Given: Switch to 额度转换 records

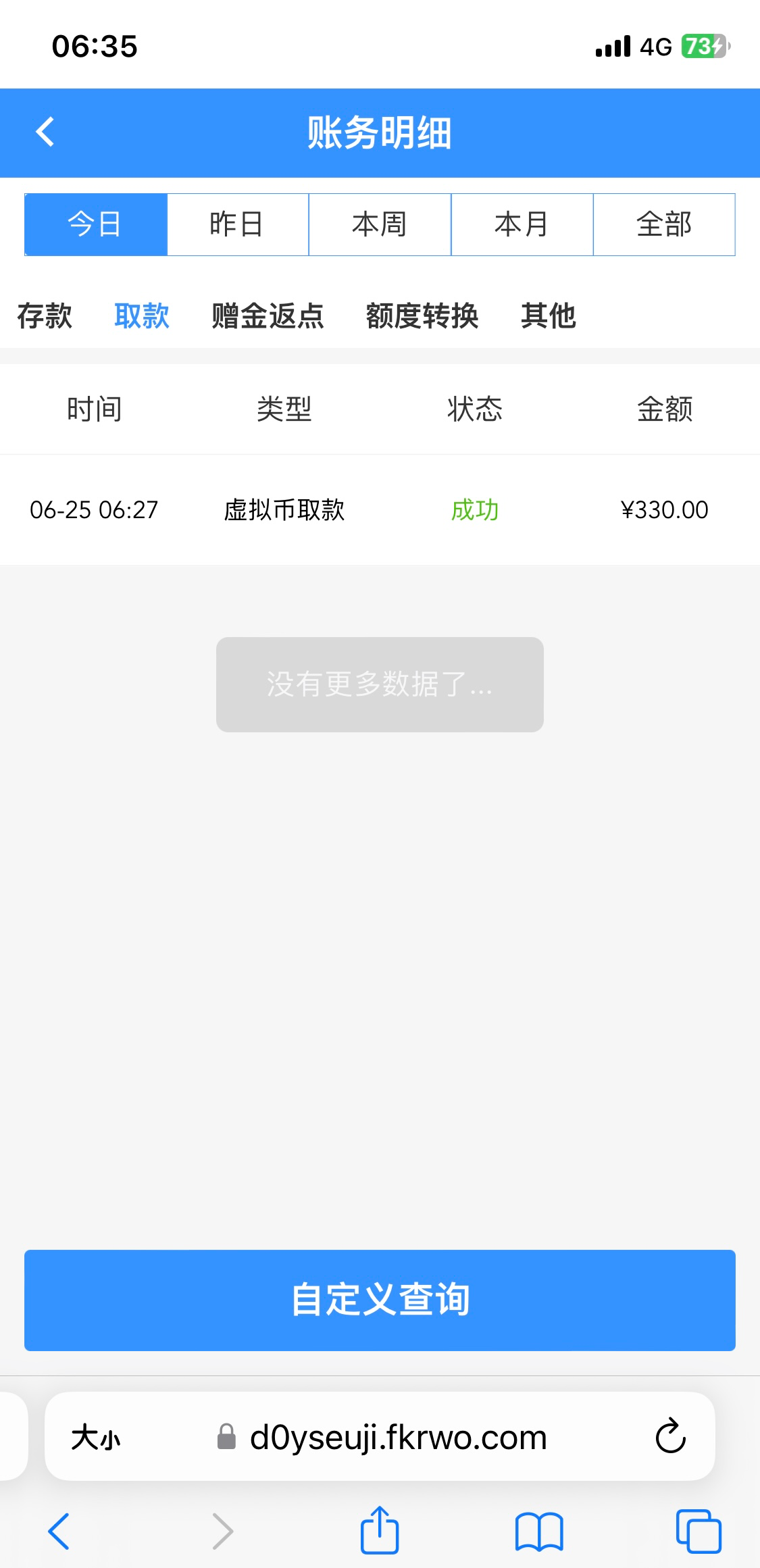Looking at the screenshot, I should (422, 315).
